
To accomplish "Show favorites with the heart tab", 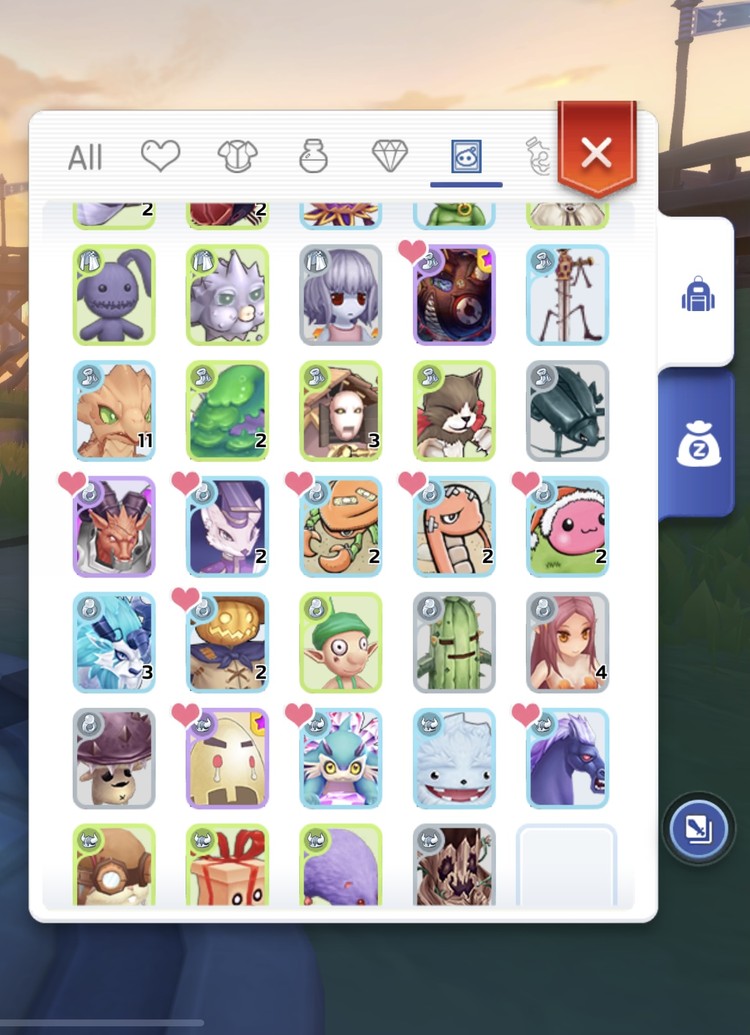I will 160,156.
